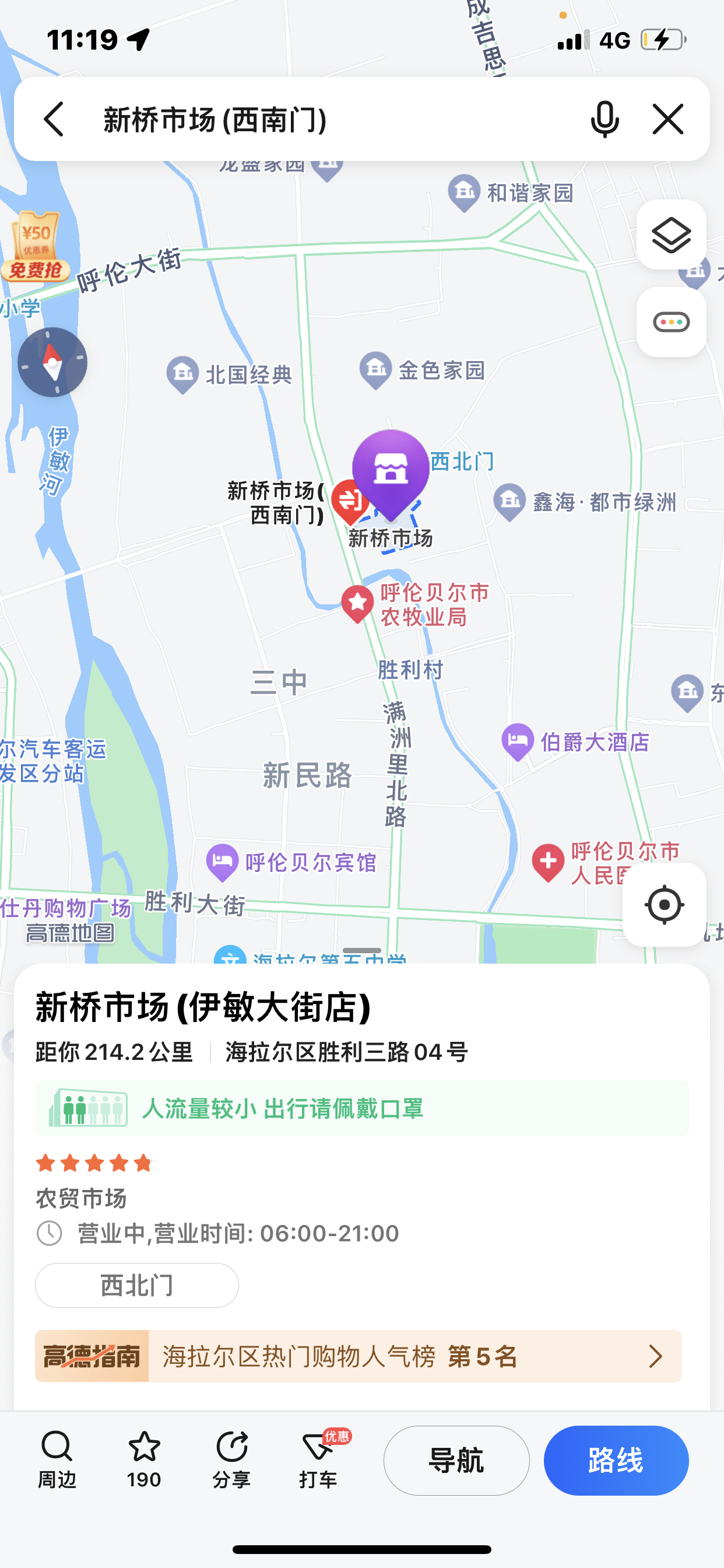Tap the 新桥市场(西南门) red entrance marker
The height and width of the screenshot is (1568, 724).
(349, 501)
